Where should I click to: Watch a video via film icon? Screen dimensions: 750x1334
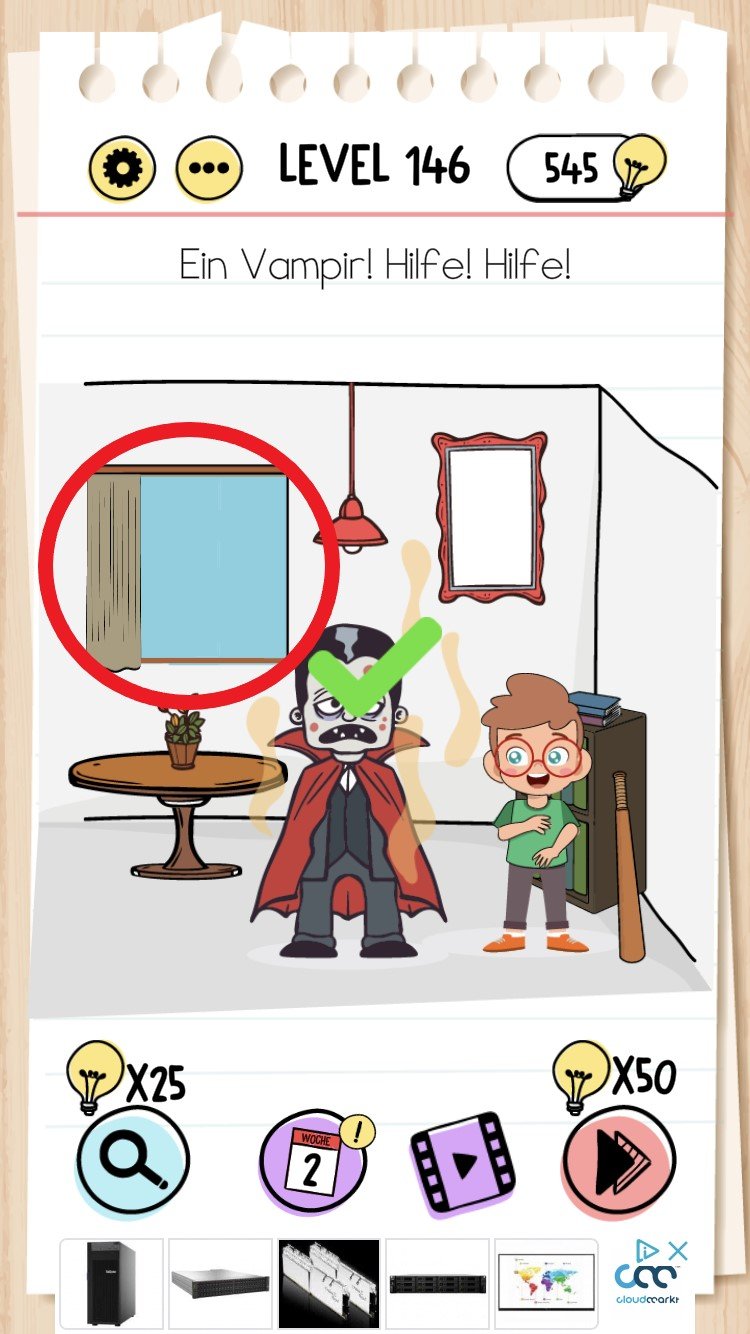[x=463, y=1164]
